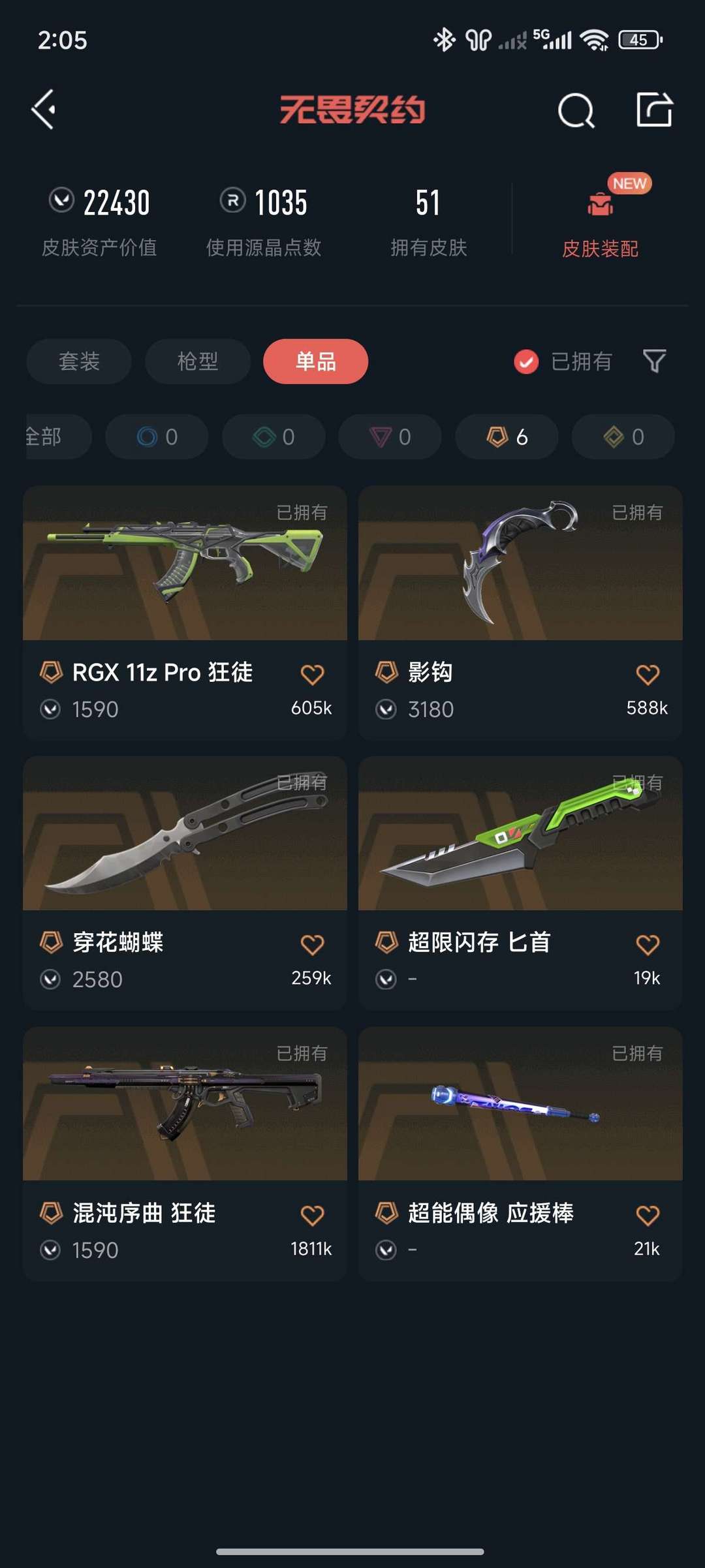This screenshot has height=1568, width=705.
Task: Filter by the blue circle tier chip
Action: pyautogui.click(x=157, y=437)
